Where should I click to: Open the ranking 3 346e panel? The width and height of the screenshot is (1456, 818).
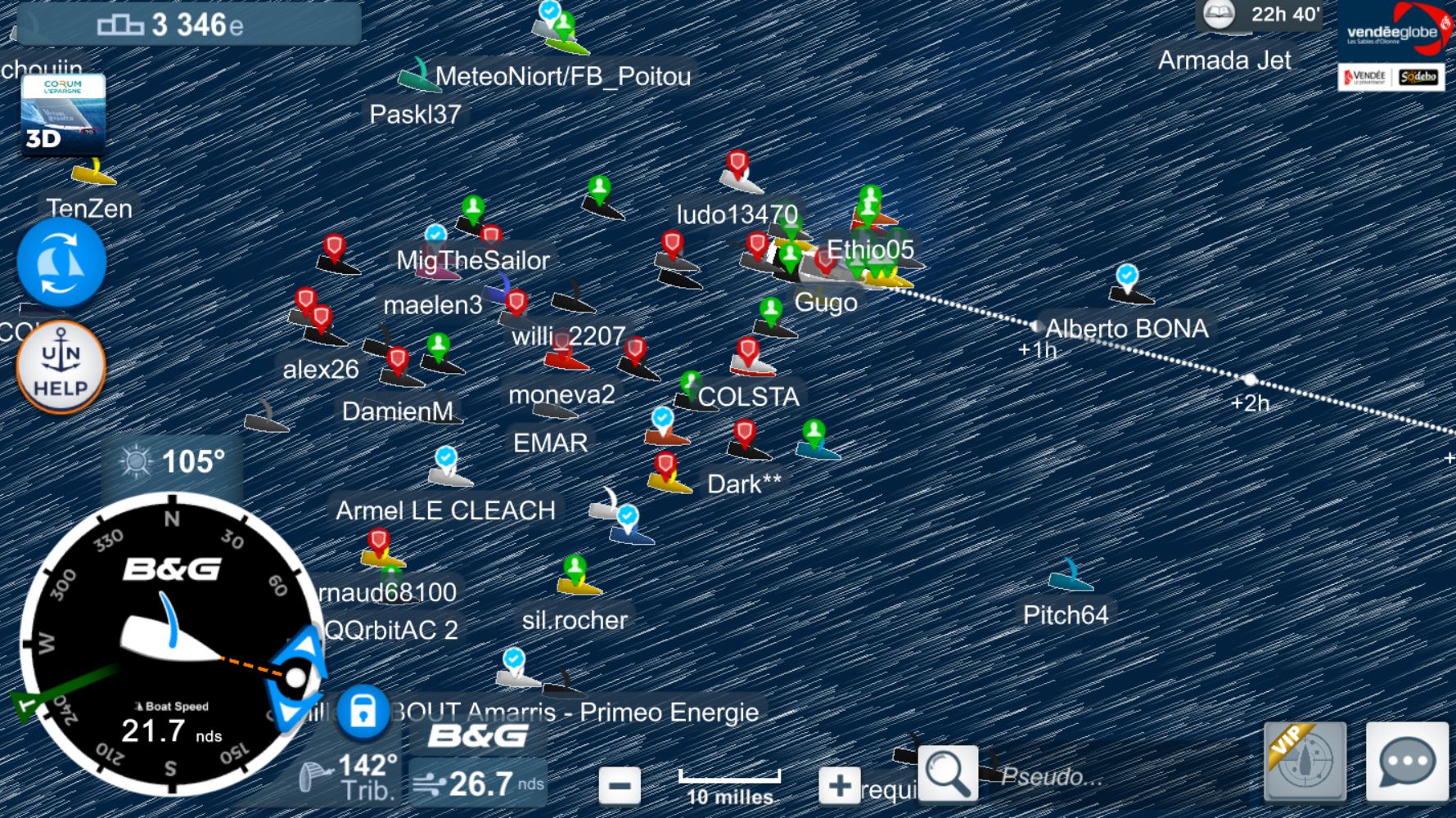[x=188, y=25]
